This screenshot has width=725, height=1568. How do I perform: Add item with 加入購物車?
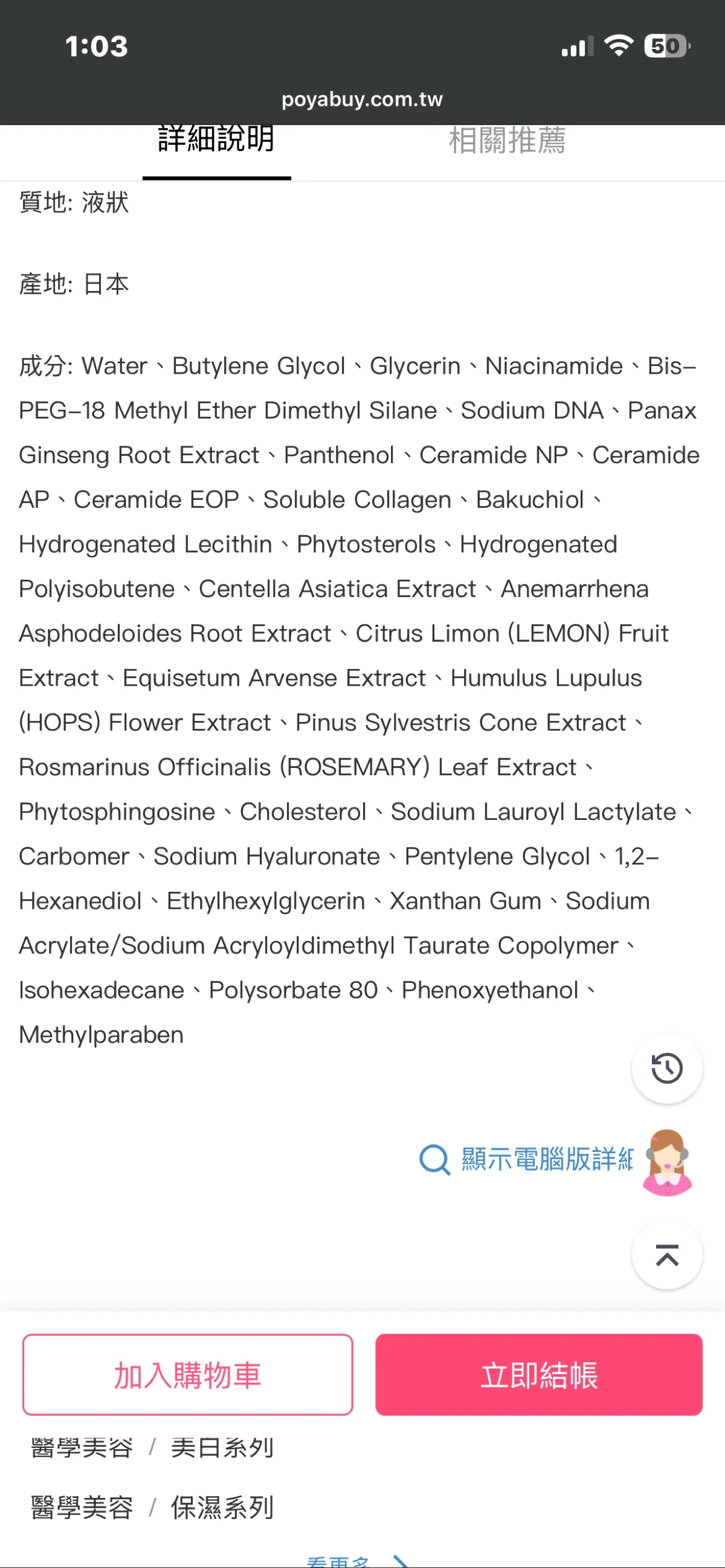(188, 1375)
